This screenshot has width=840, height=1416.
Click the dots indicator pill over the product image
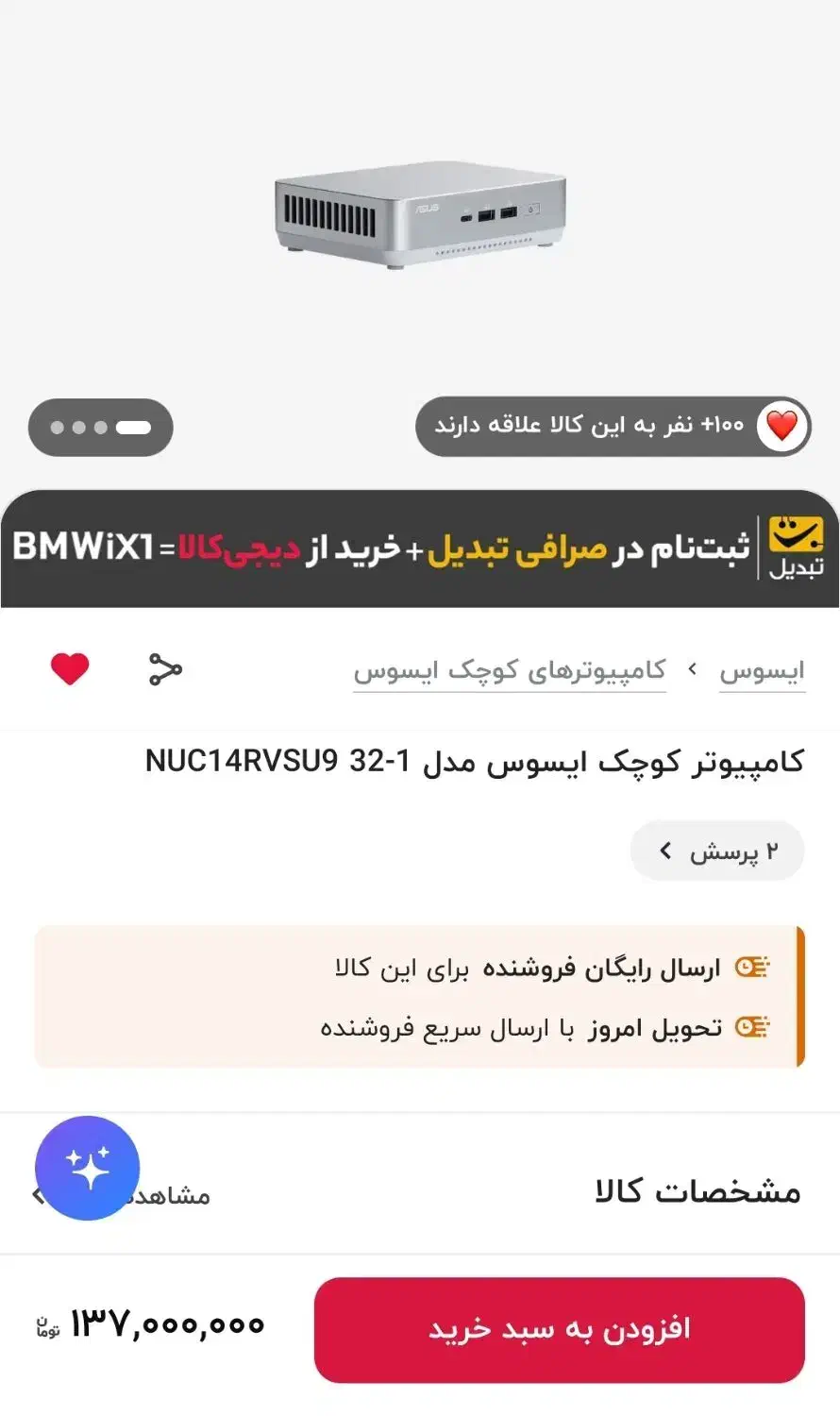coord(100,428)
